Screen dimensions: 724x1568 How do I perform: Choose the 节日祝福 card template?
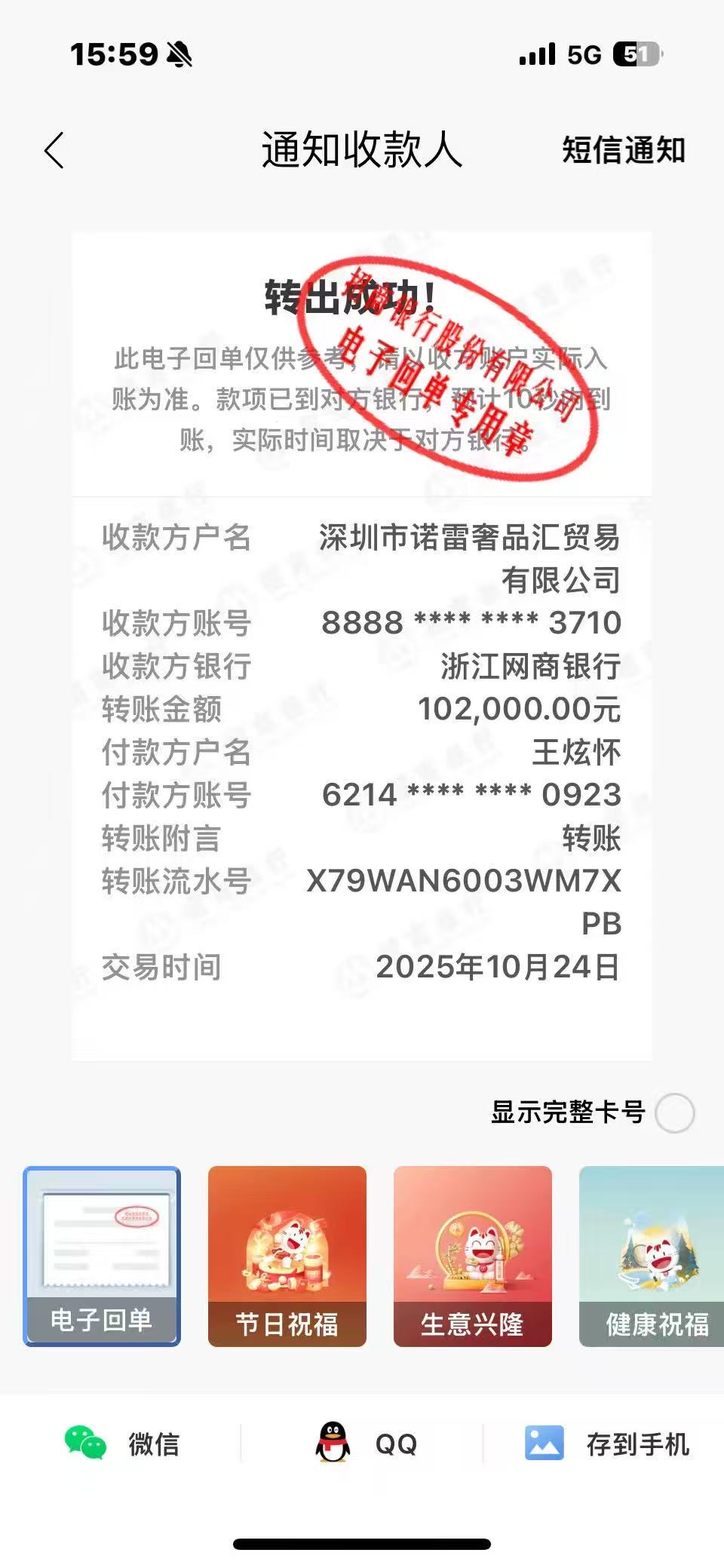click(x=287, y=1257)
